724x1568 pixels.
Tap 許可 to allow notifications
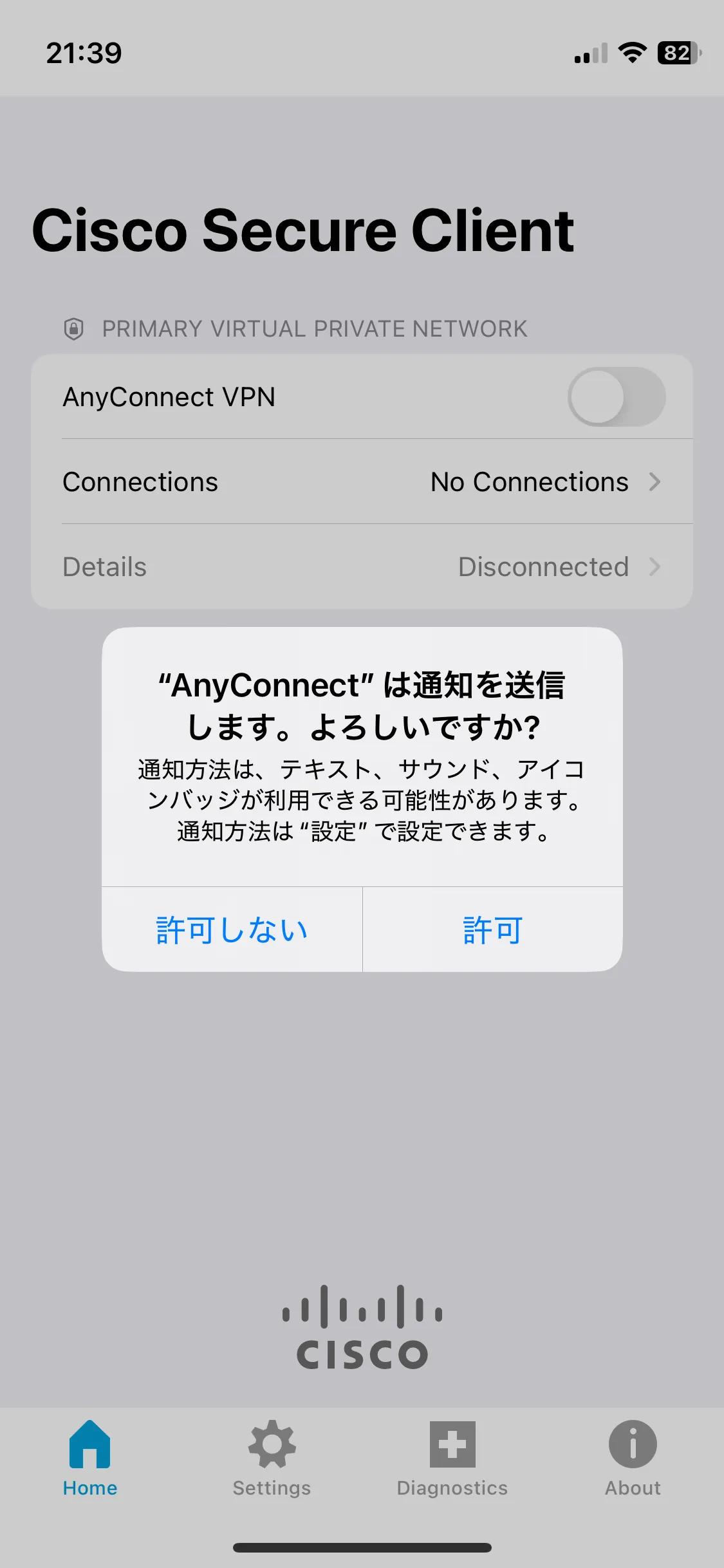pos(492,930)
